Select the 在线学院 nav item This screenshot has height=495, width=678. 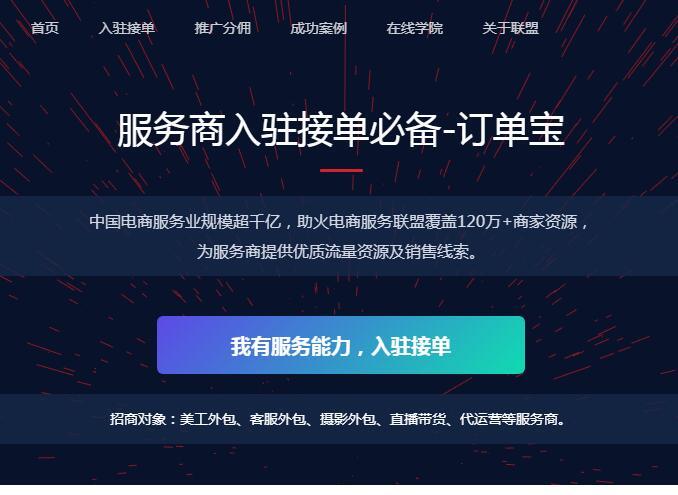tap(415, 28)
